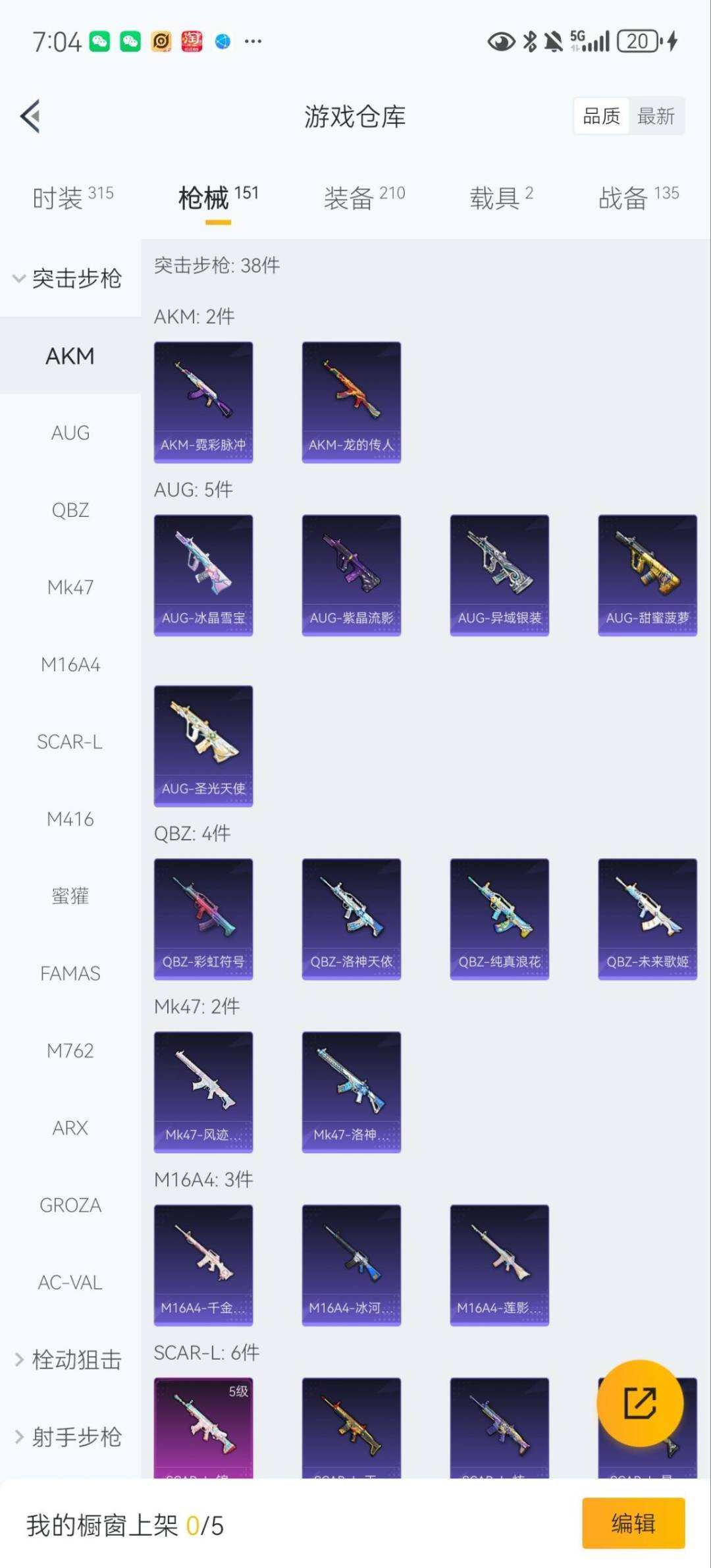Jump to the M416 section
This screenshot has width=711, height=1568.
pyautogui.click(x=70, y=819)
